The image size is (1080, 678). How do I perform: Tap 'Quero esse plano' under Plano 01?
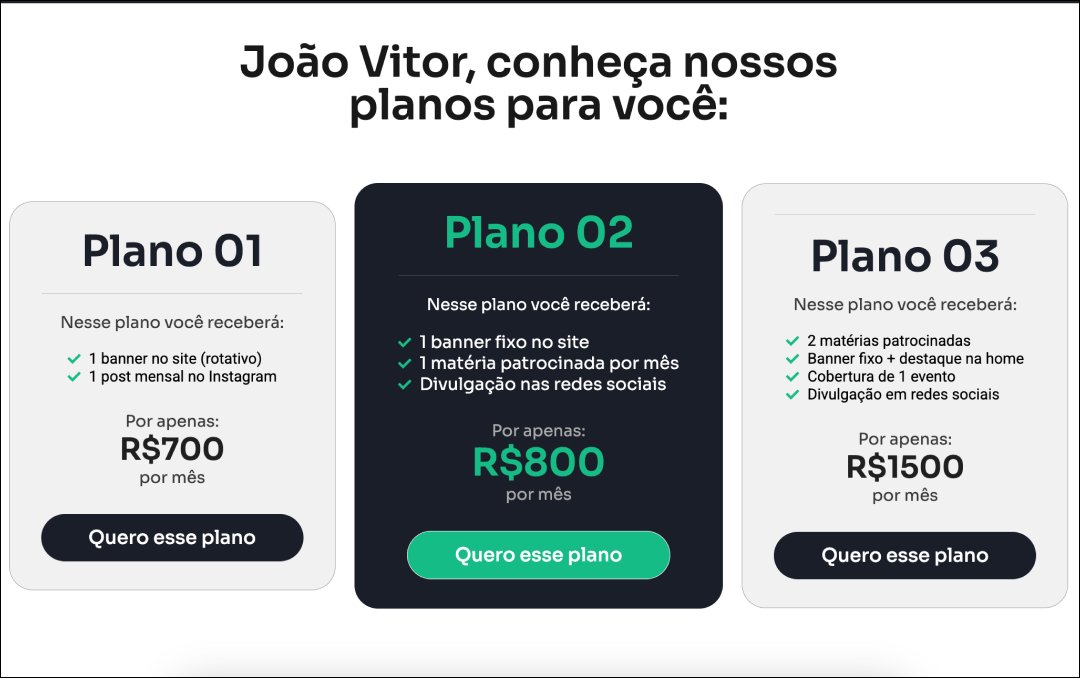click(172, 538)
